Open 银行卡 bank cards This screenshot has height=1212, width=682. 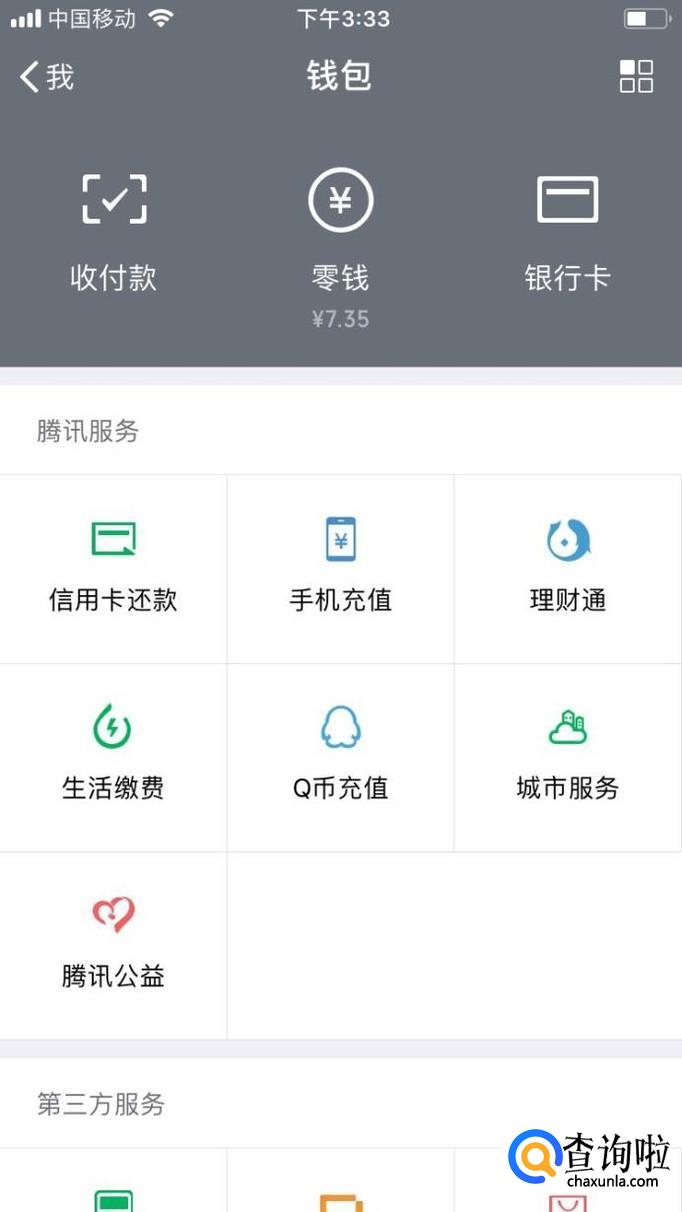(x=567, y=232)
